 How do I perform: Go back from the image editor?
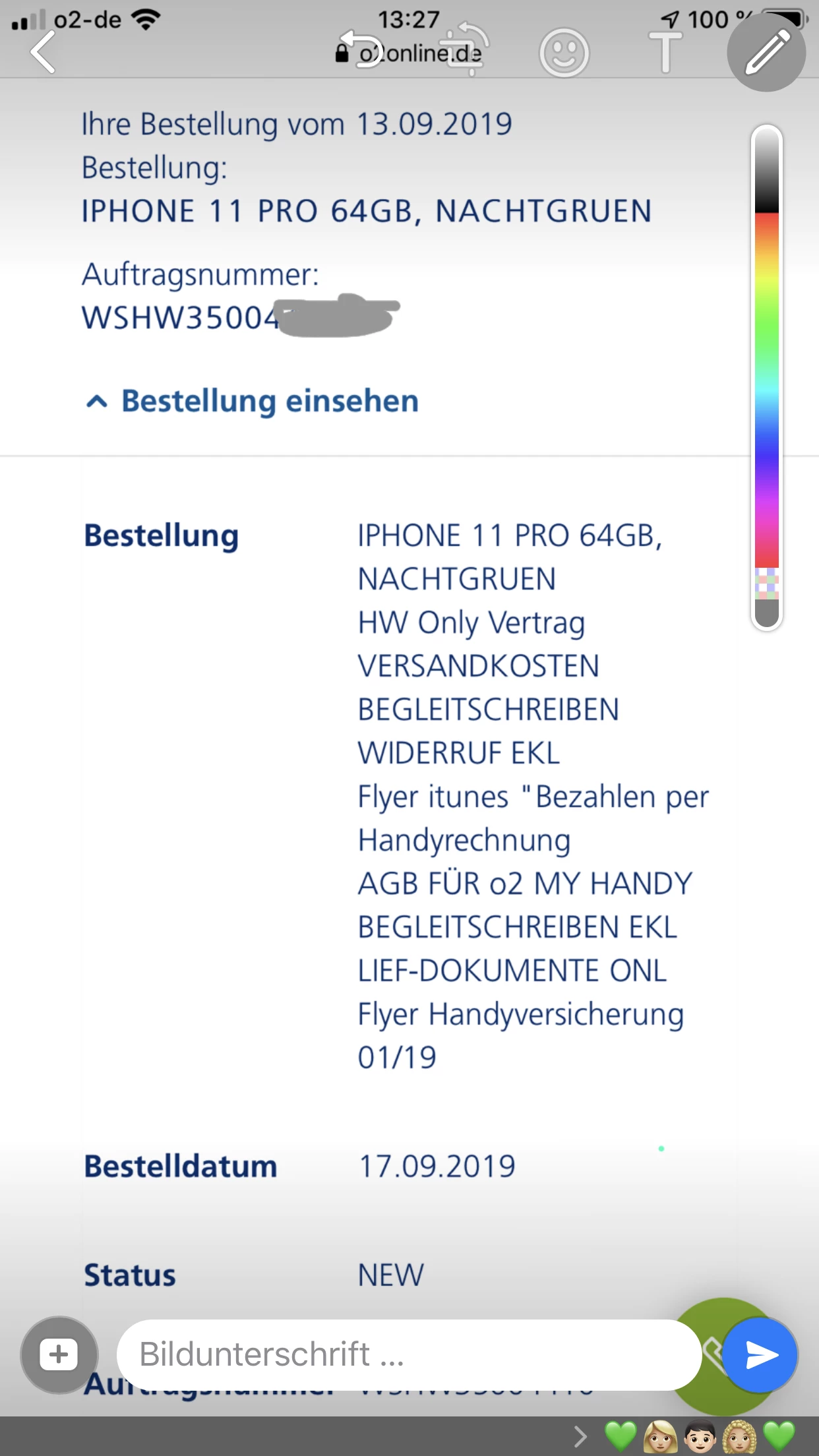tap(44, 52)
